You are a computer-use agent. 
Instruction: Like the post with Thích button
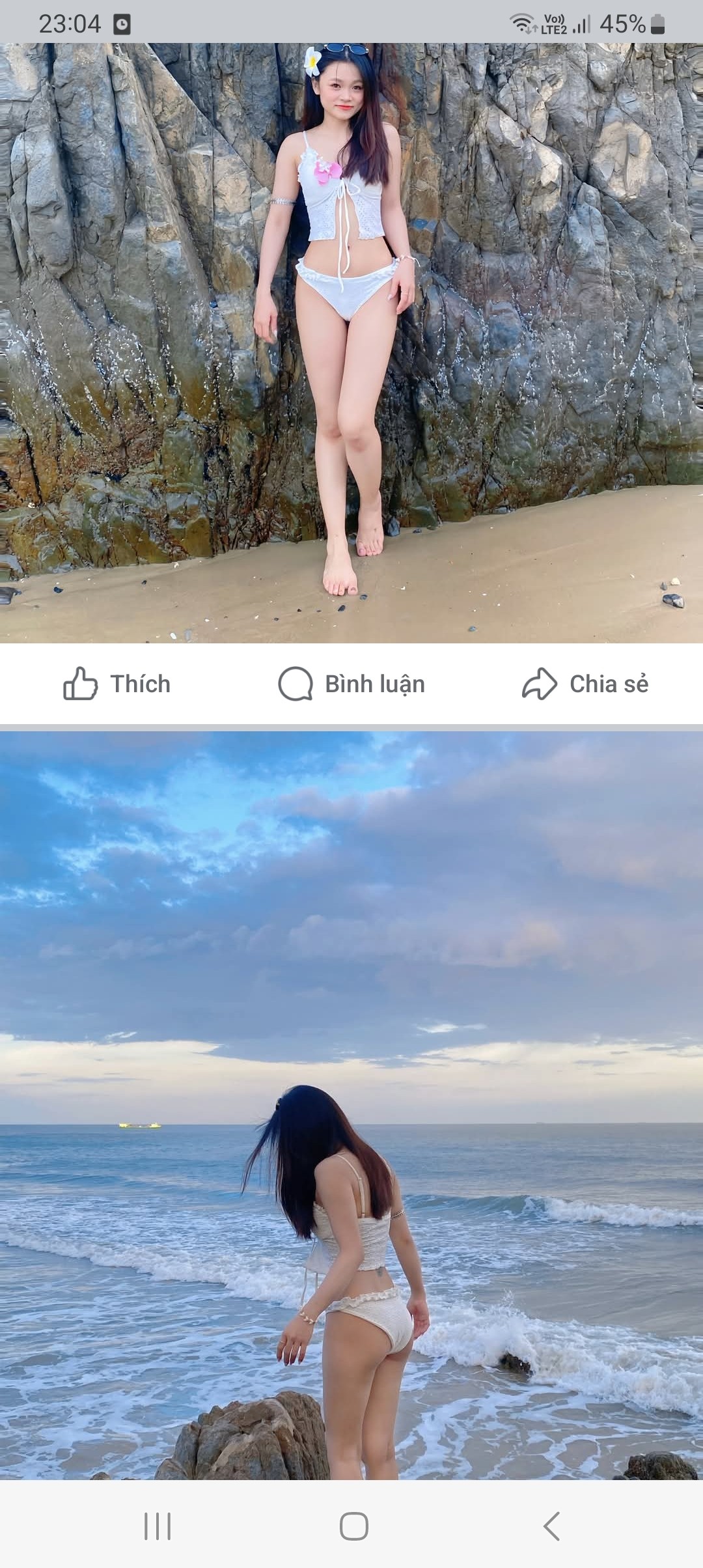click(117, 684)
